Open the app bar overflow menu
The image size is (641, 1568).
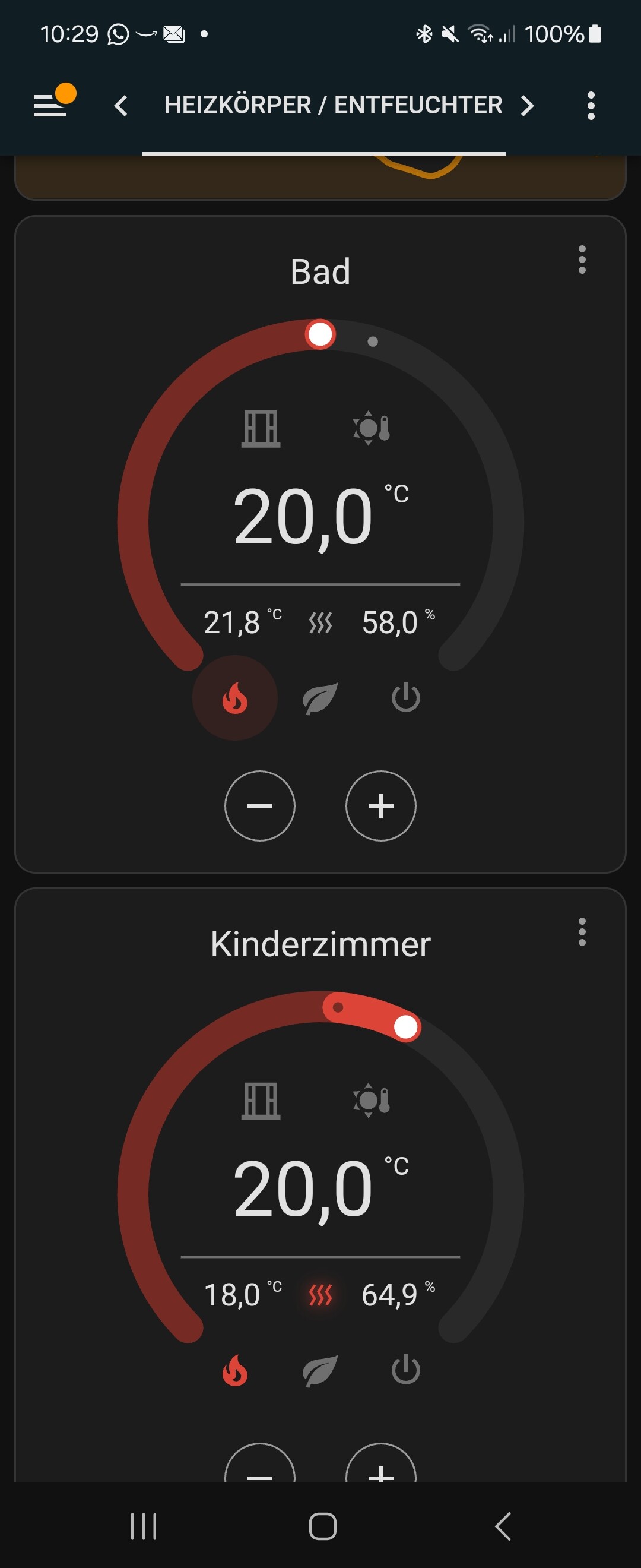pos(591,106)
